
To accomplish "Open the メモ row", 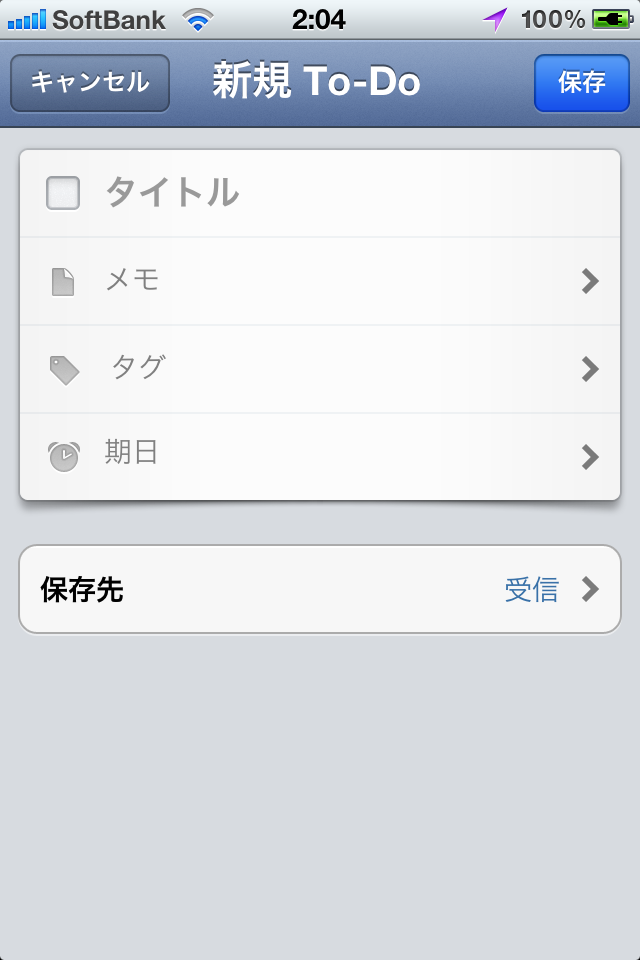I will [x=320, y=281].
